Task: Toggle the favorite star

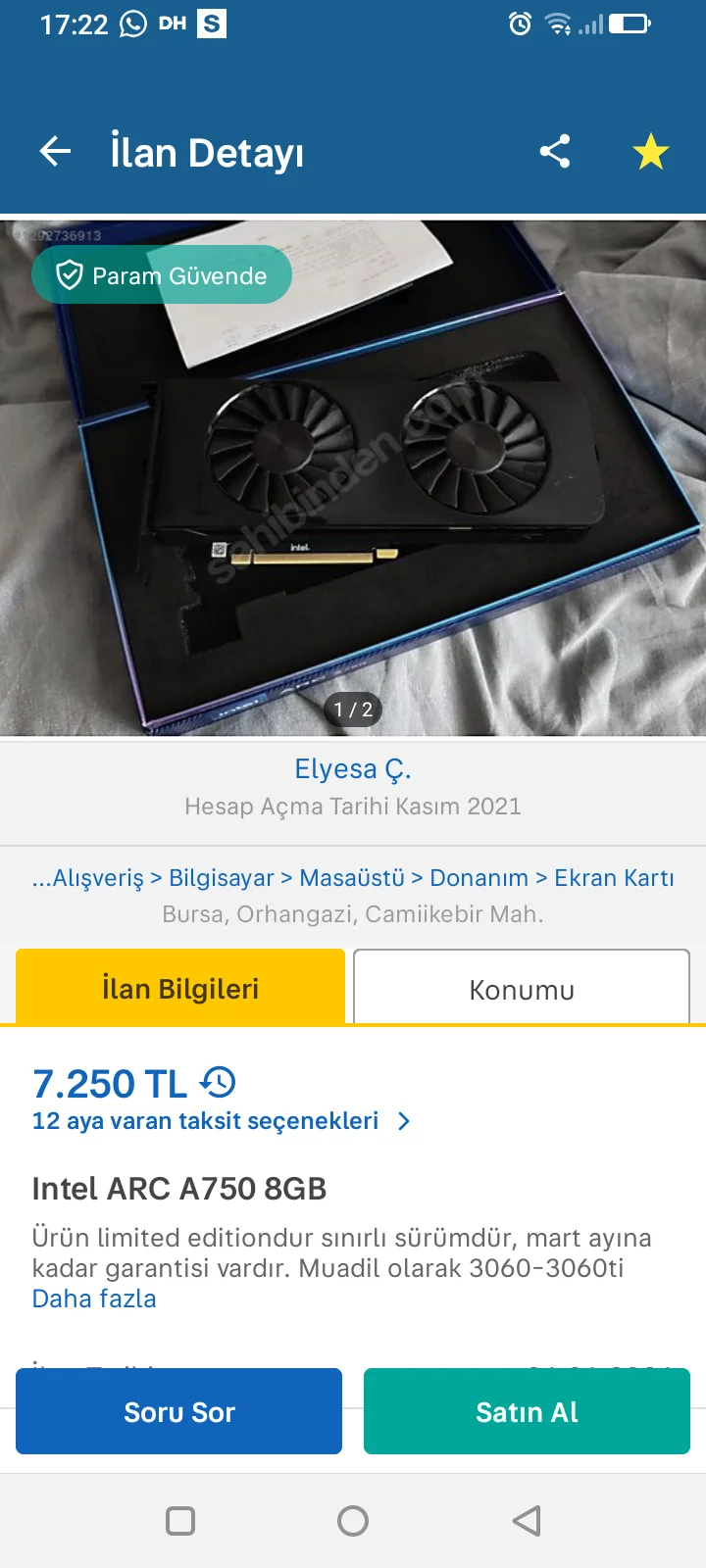Action: (x=650, y=152)
